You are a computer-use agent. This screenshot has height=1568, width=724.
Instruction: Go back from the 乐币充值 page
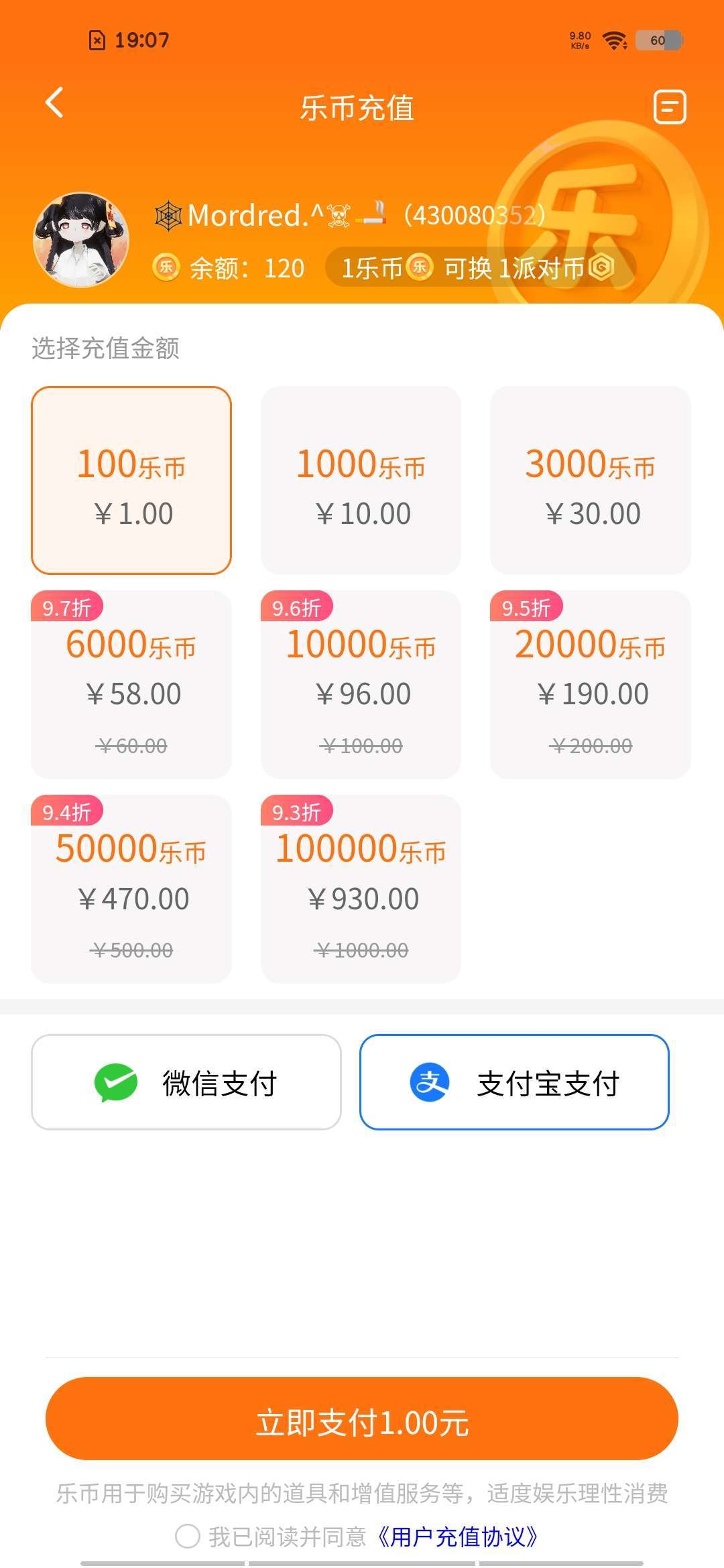[55, 104]
